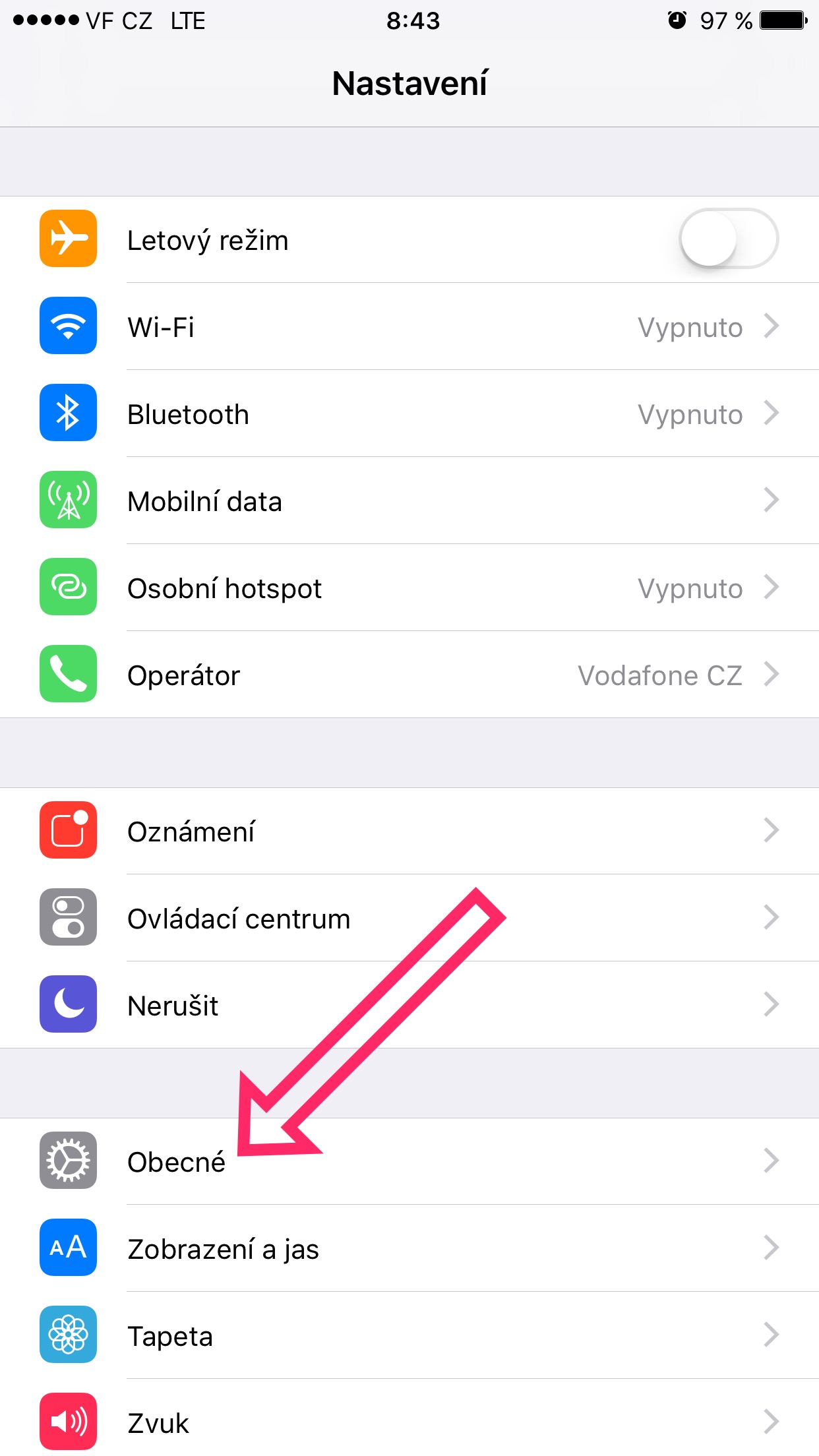Screen dimensions: 819x1456
Task: Open Wi-Fi settings
Action: pos(409,327)
